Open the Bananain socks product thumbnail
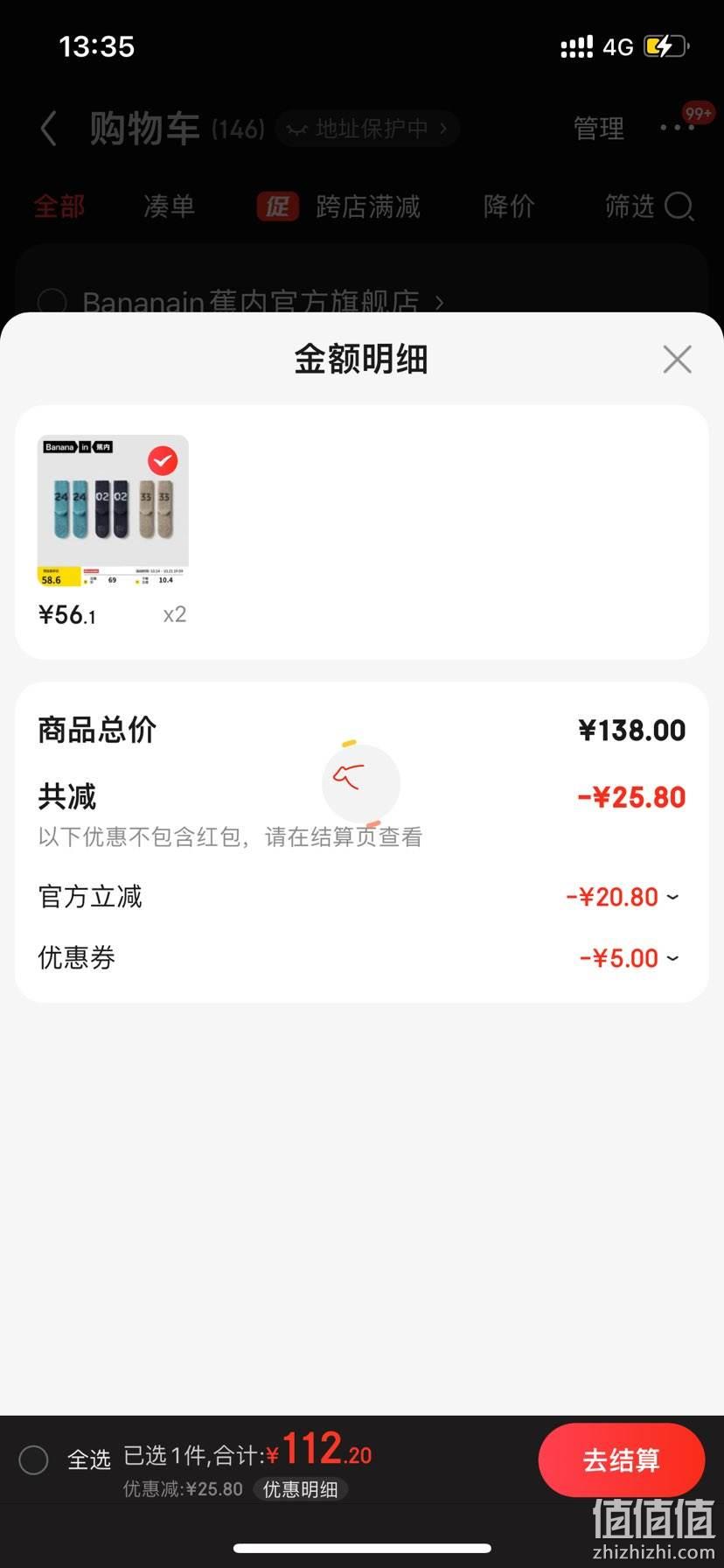Viewport: 724px width, 1568px height. 113,511
